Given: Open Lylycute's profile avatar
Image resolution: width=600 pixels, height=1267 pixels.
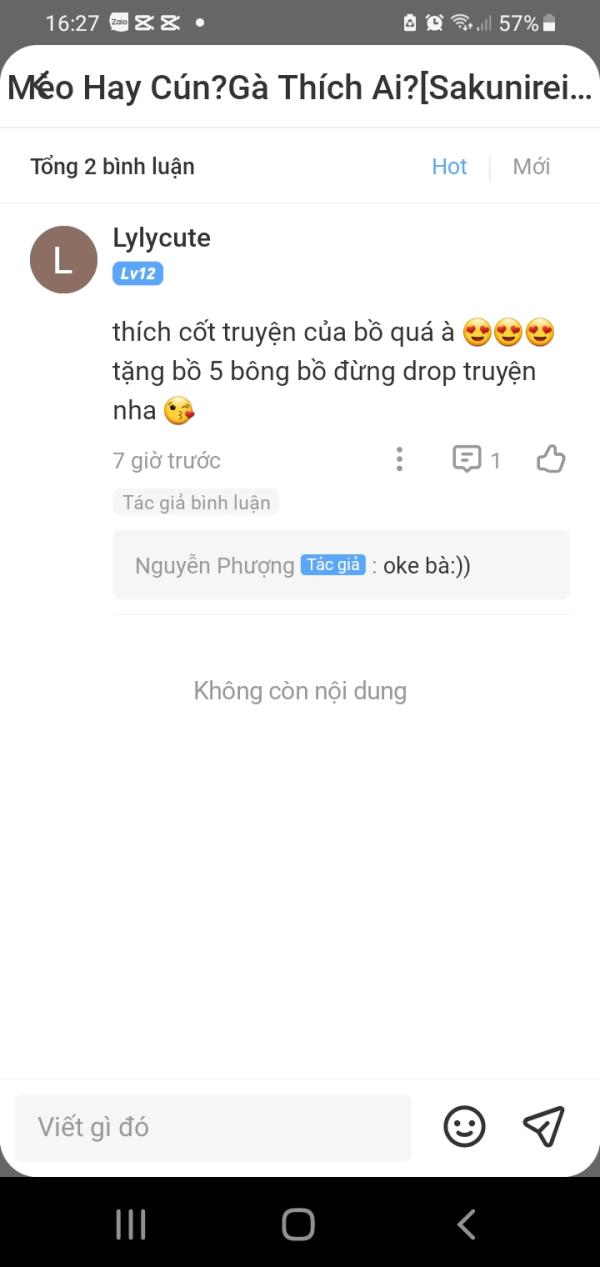Looking at the screenshot, I should tap(63, 260).
